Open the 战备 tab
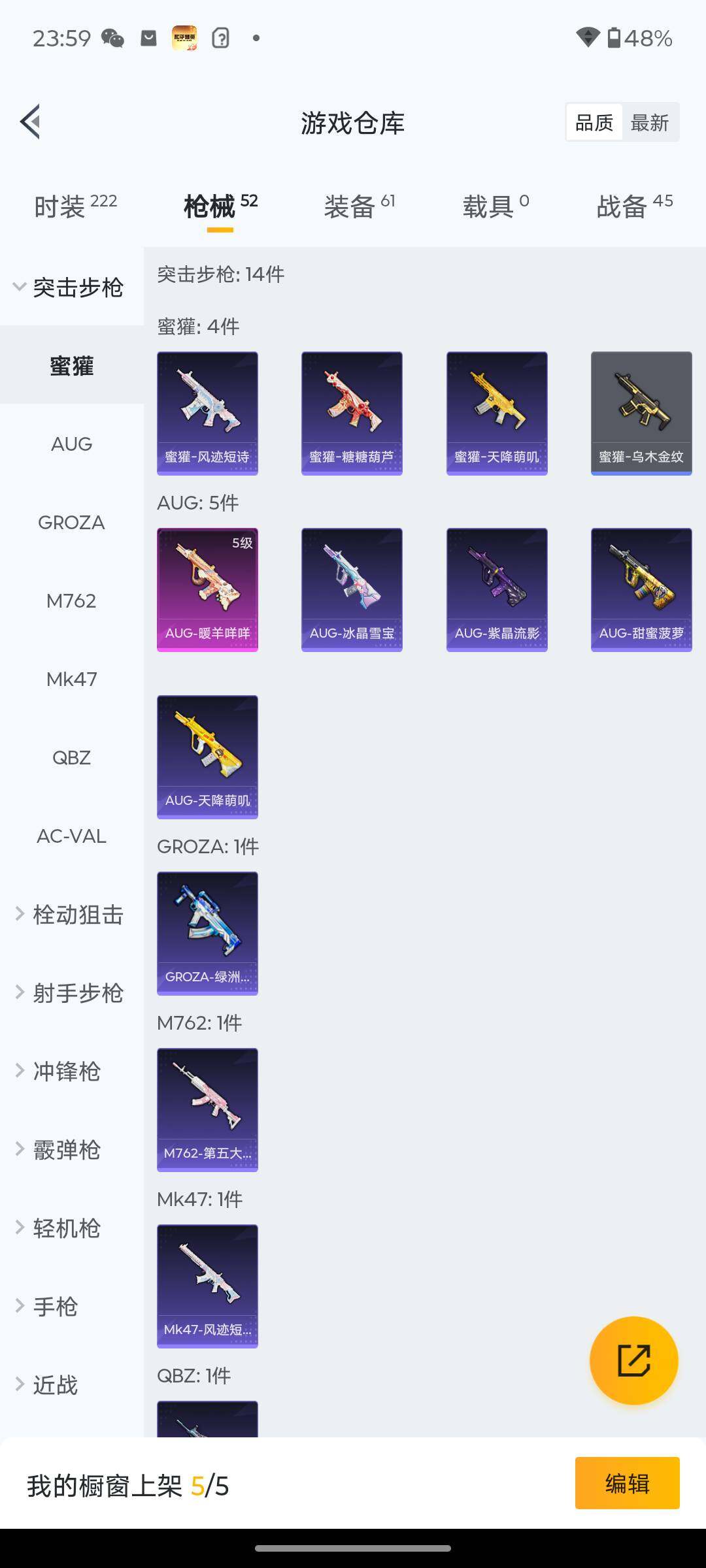The width and height of the screenshot is (706, 1568). [634, 206]
